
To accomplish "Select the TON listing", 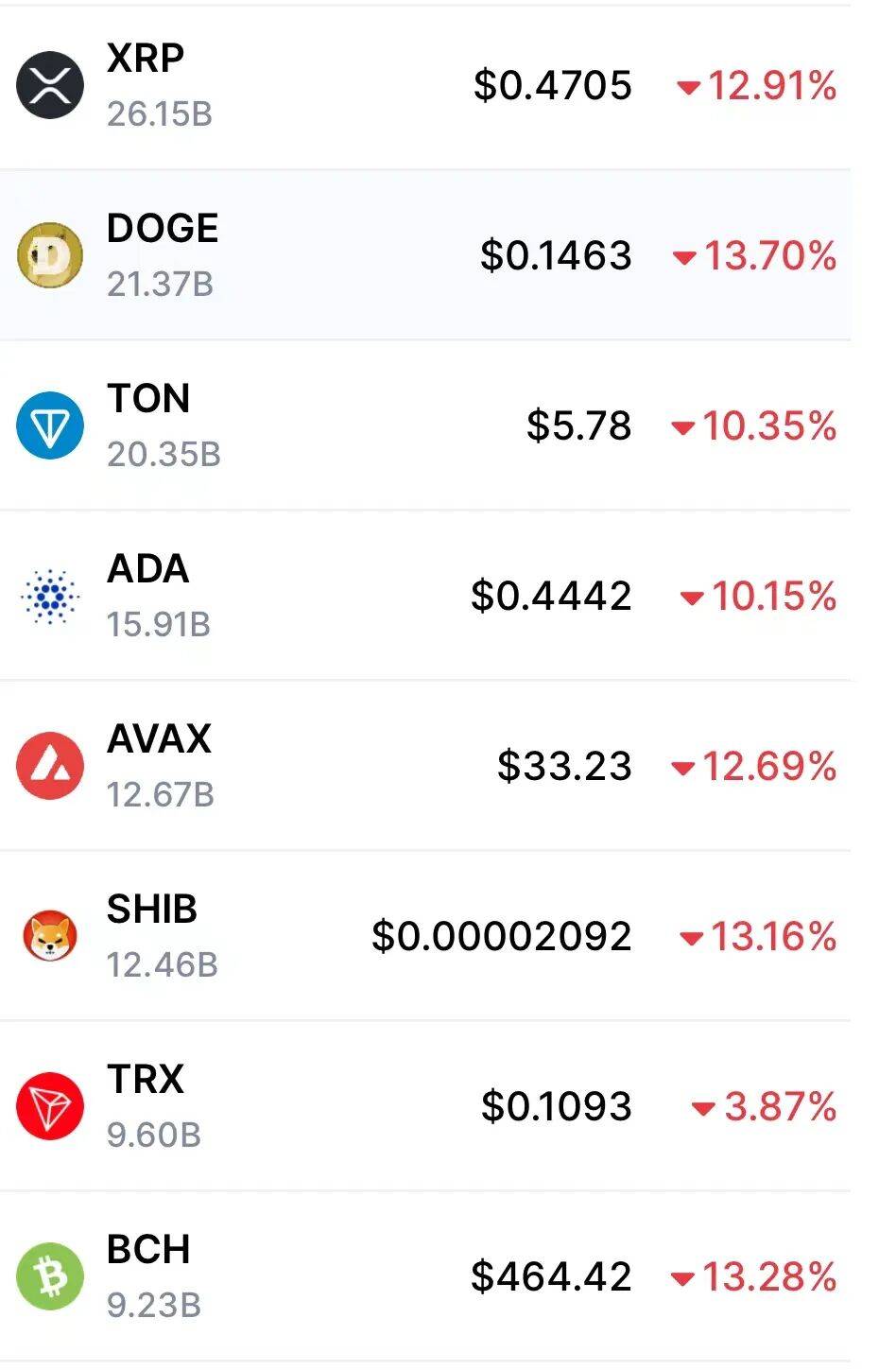I will [148, 399].
